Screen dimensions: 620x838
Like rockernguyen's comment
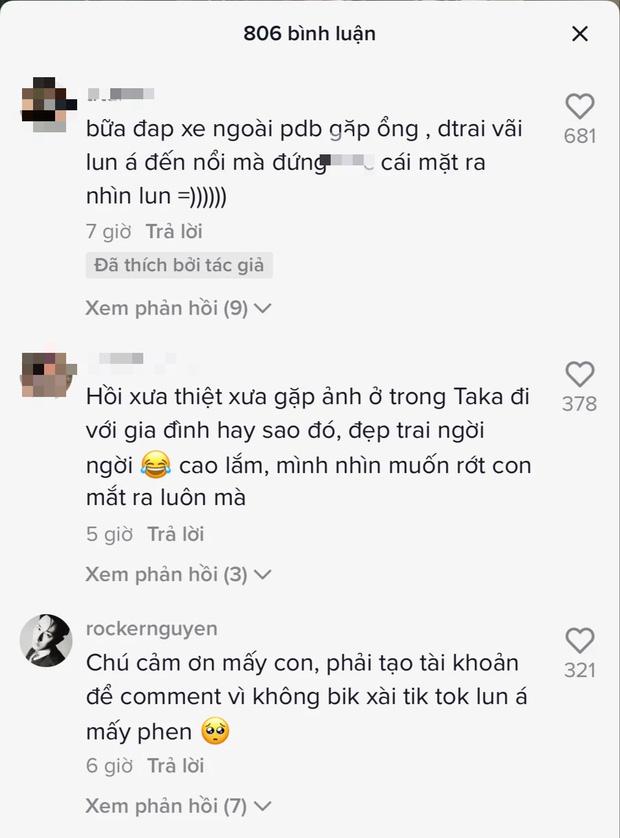579,641
